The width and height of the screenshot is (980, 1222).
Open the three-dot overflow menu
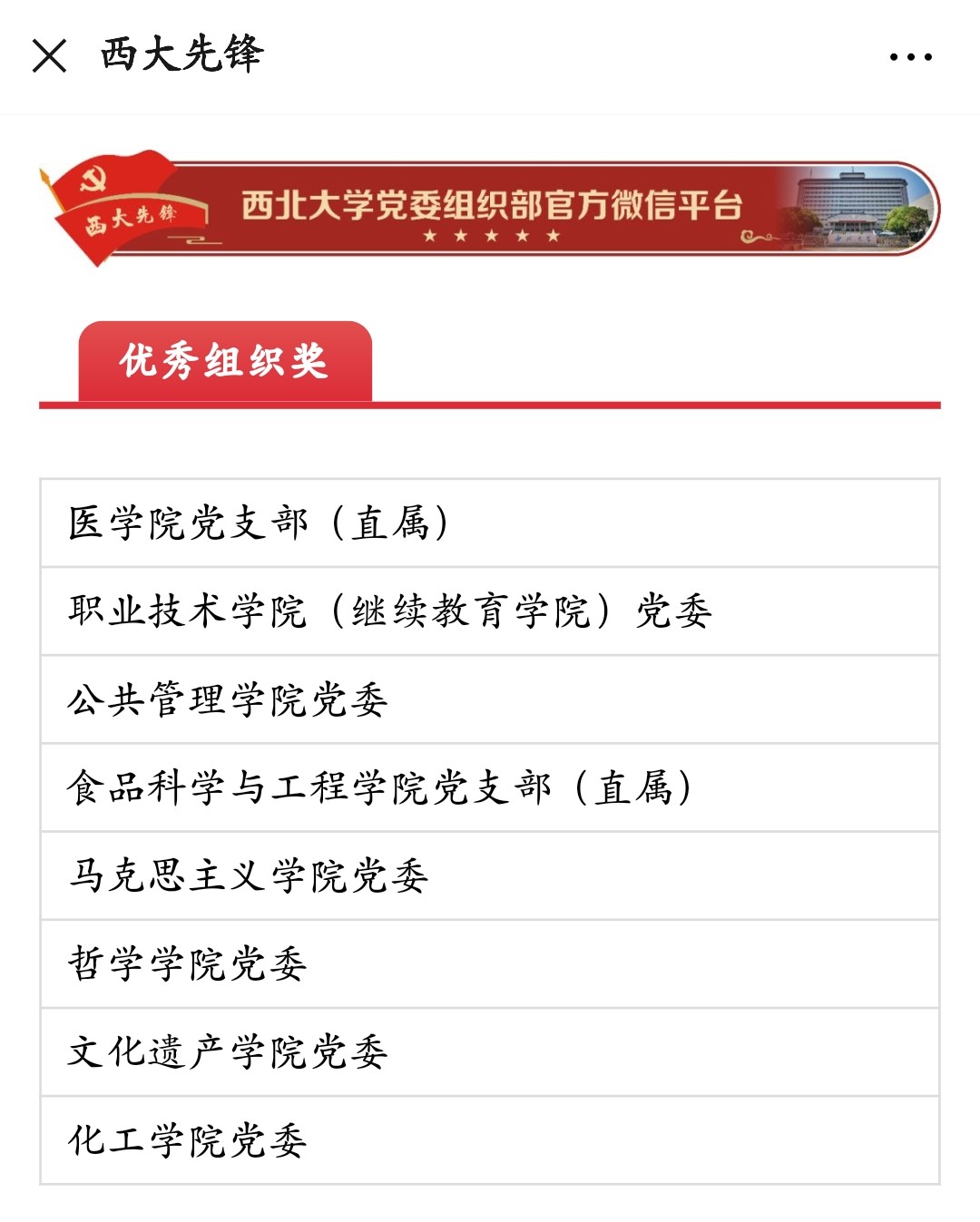pos(910,57)
